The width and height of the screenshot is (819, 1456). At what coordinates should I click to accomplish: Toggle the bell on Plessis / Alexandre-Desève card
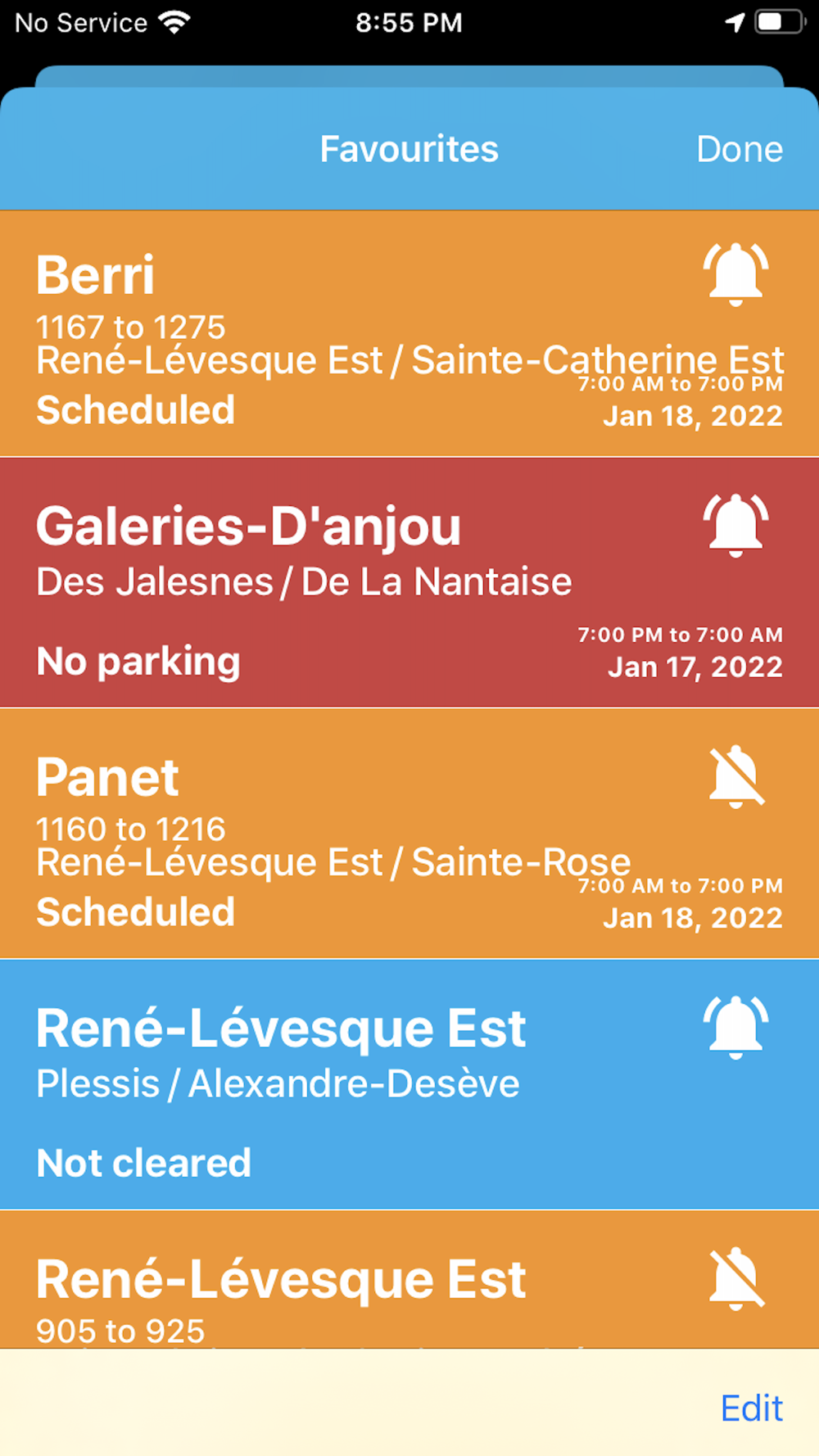pos(735,1027)
